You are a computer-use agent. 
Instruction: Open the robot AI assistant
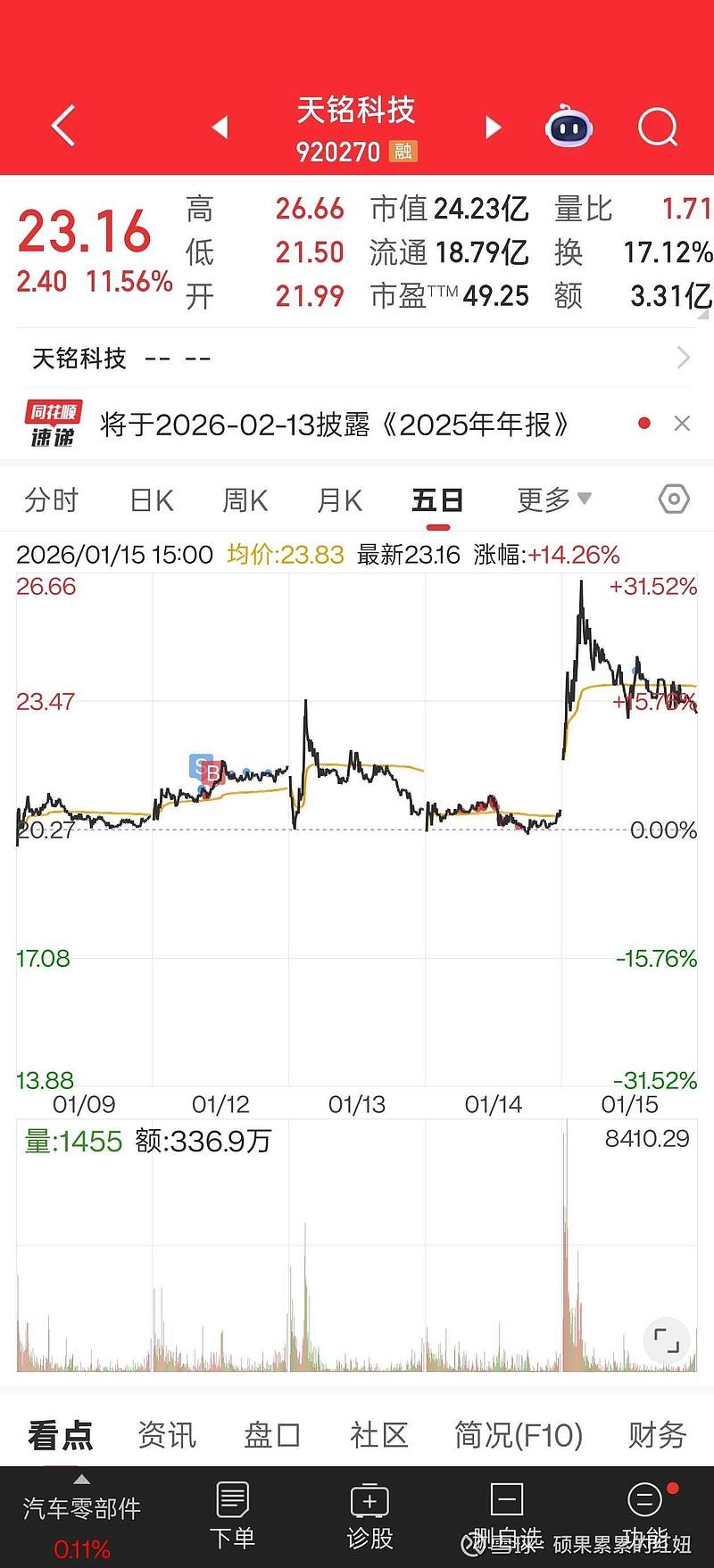click(569, 128)
